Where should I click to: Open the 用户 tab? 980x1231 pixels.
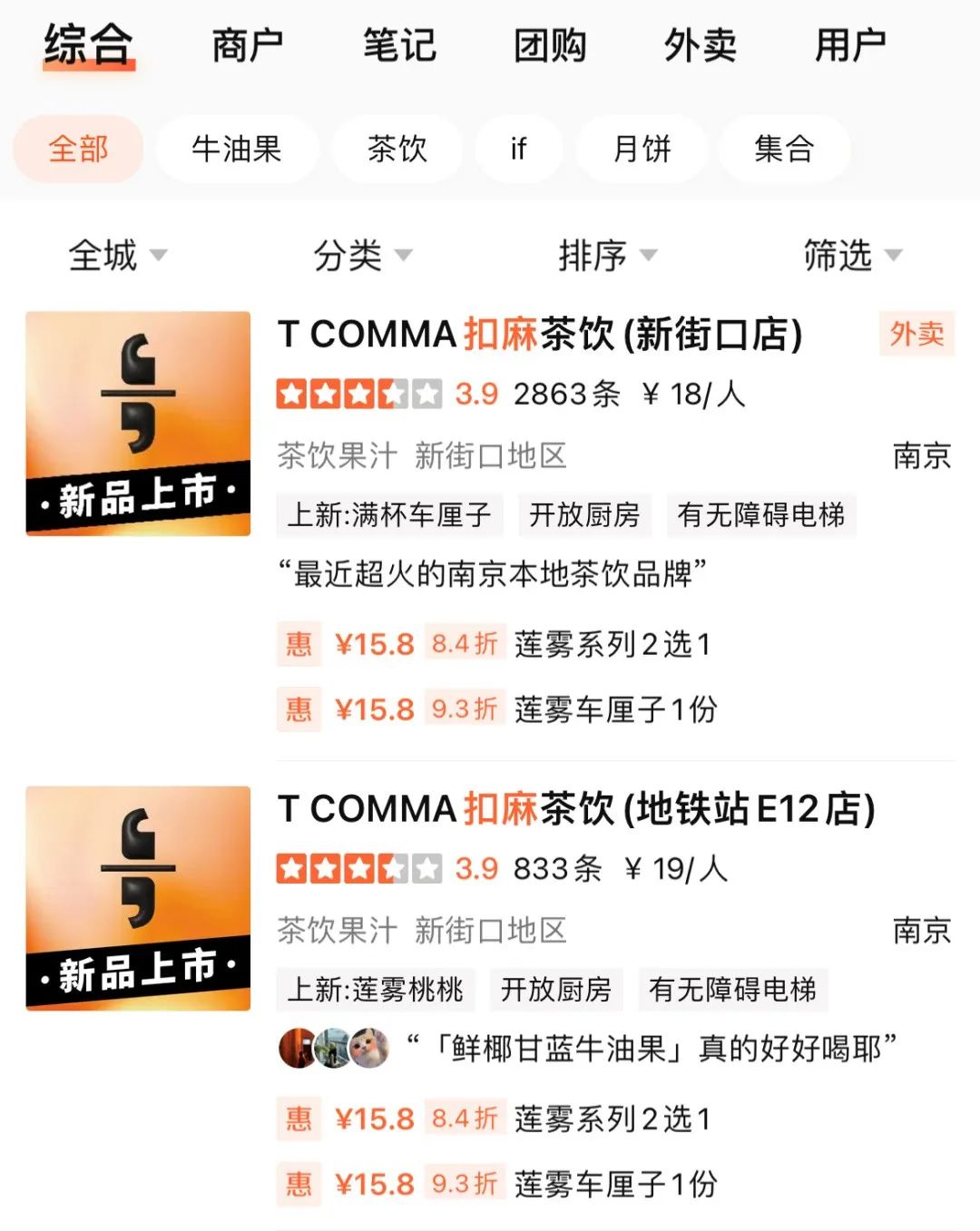[x=849, y=45]
